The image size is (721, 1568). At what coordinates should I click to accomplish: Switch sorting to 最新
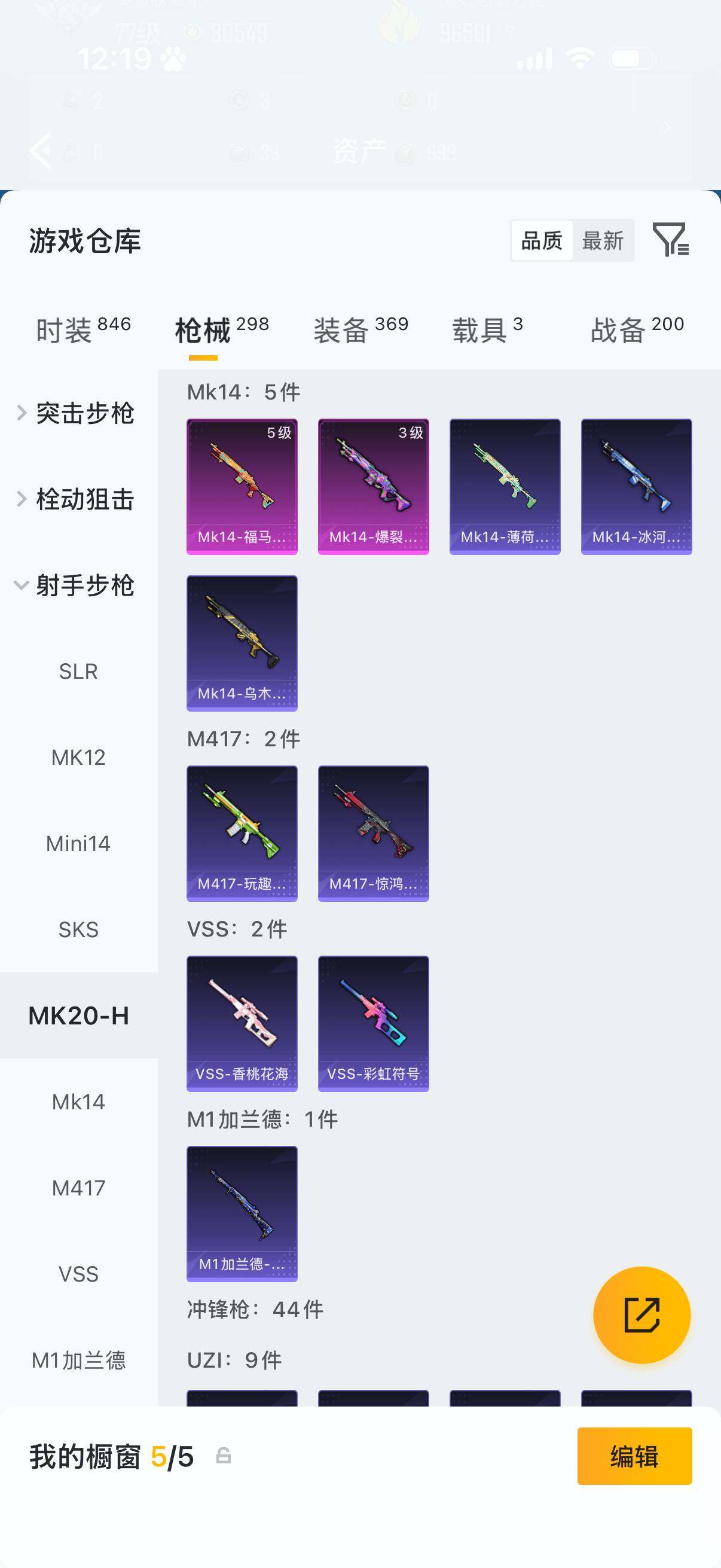[x=603, y=240]
